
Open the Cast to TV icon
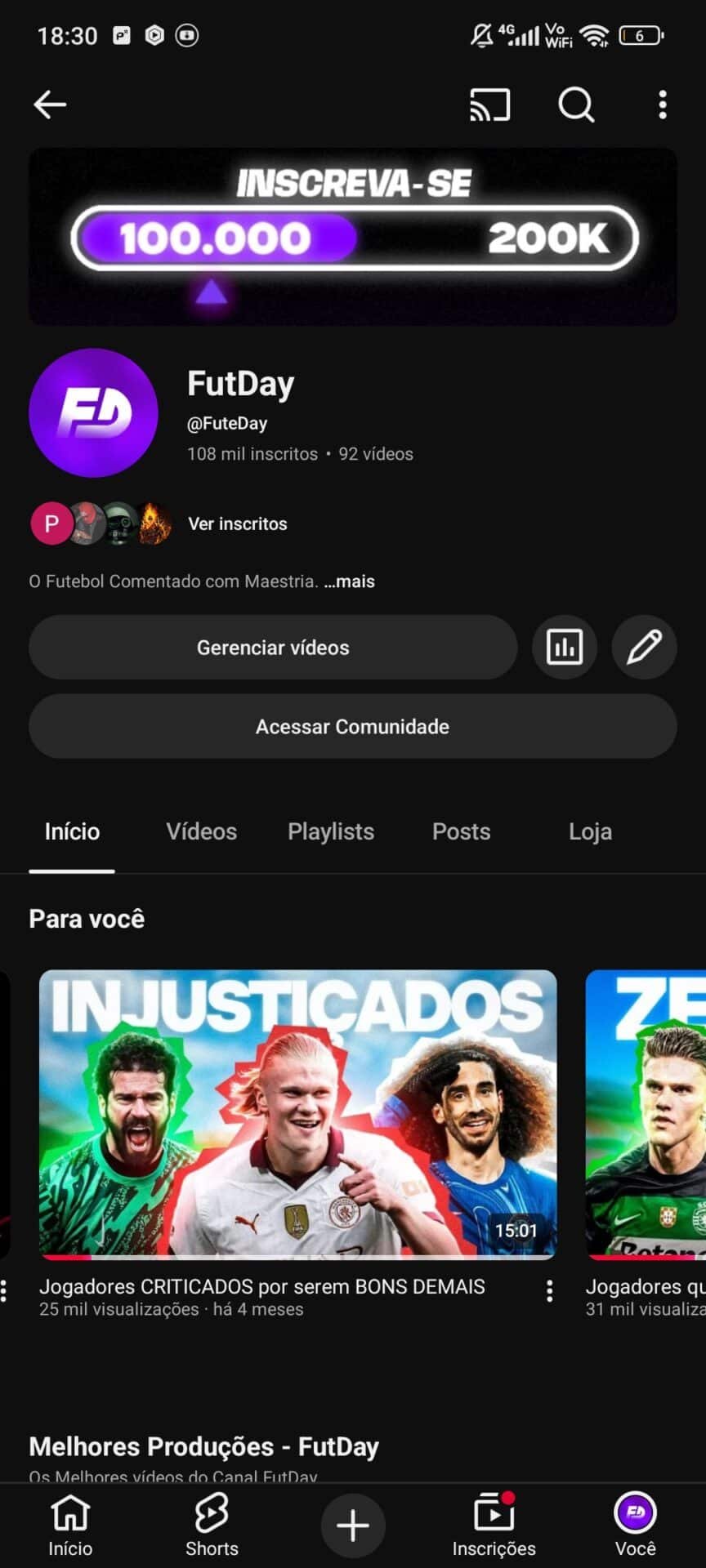[489, 105]
